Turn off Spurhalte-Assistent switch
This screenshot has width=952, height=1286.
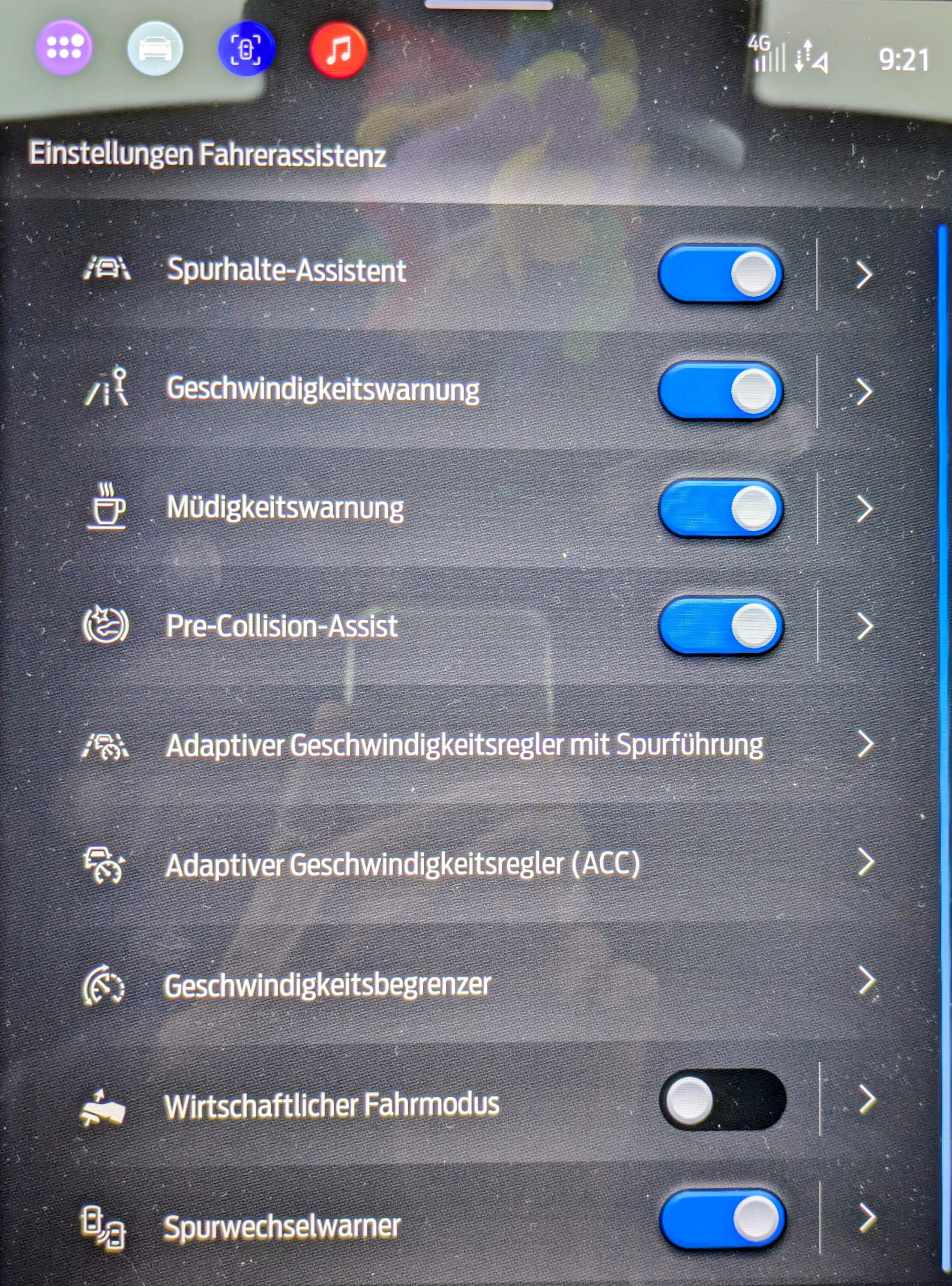click(720, 274)
